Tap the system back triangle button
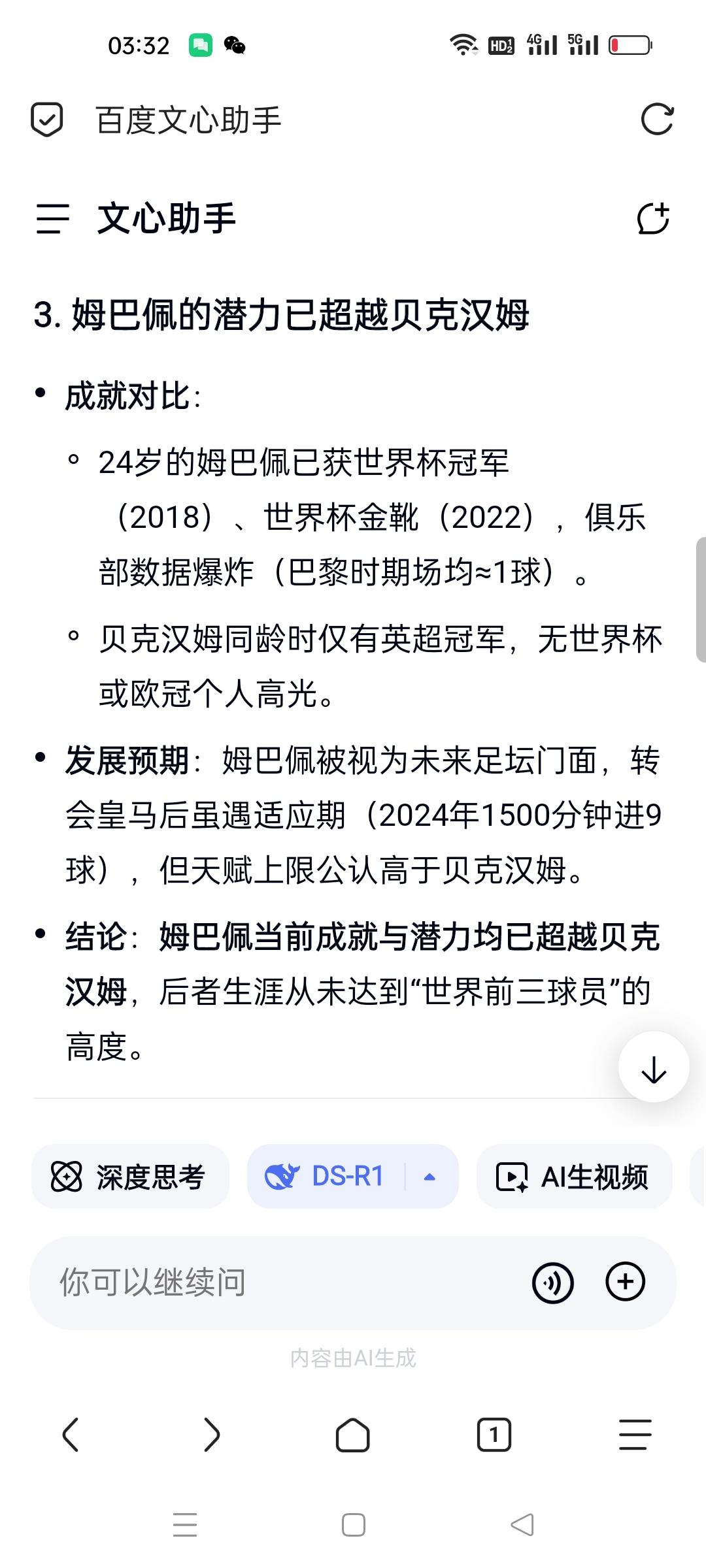Image resolution: width=706 pixels, height=1568 pixels. point(522,1525)
